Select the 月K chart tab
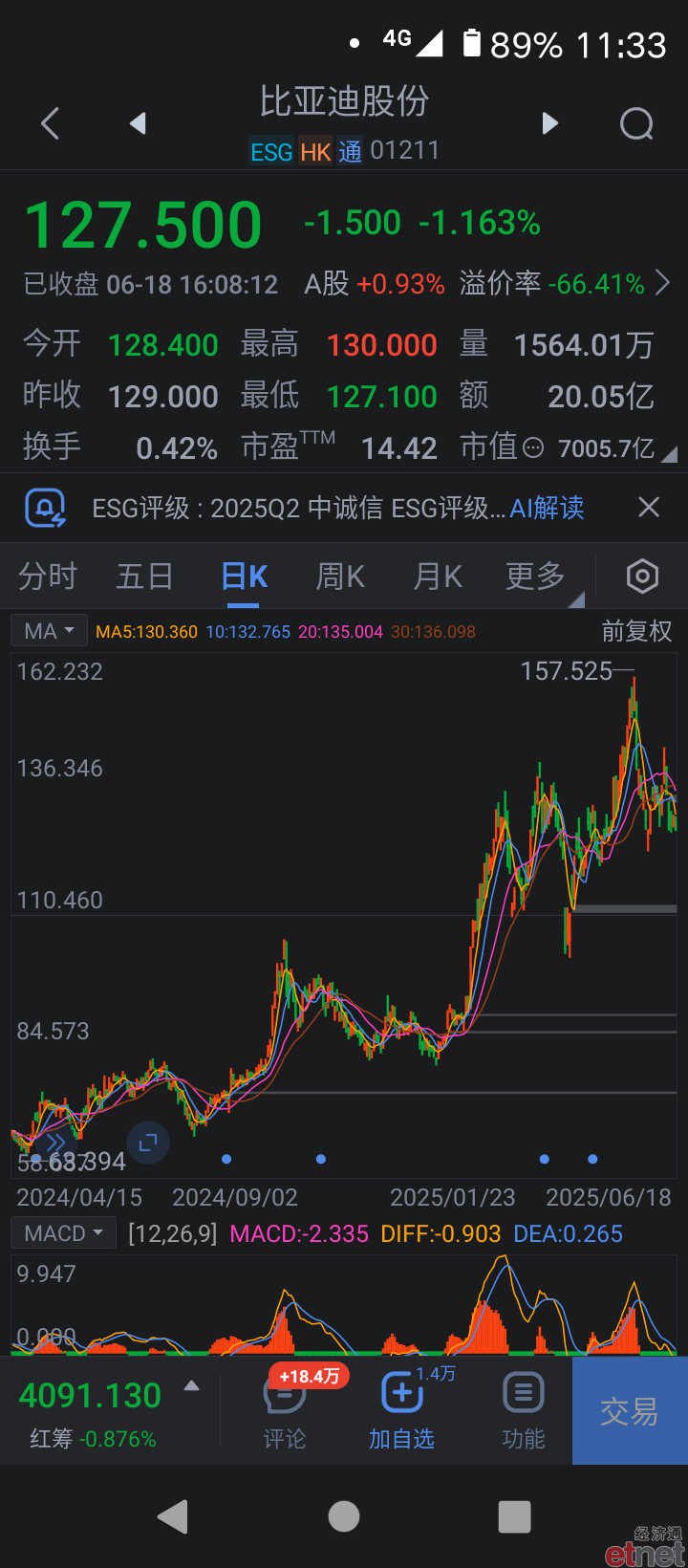 pos(438,577)
